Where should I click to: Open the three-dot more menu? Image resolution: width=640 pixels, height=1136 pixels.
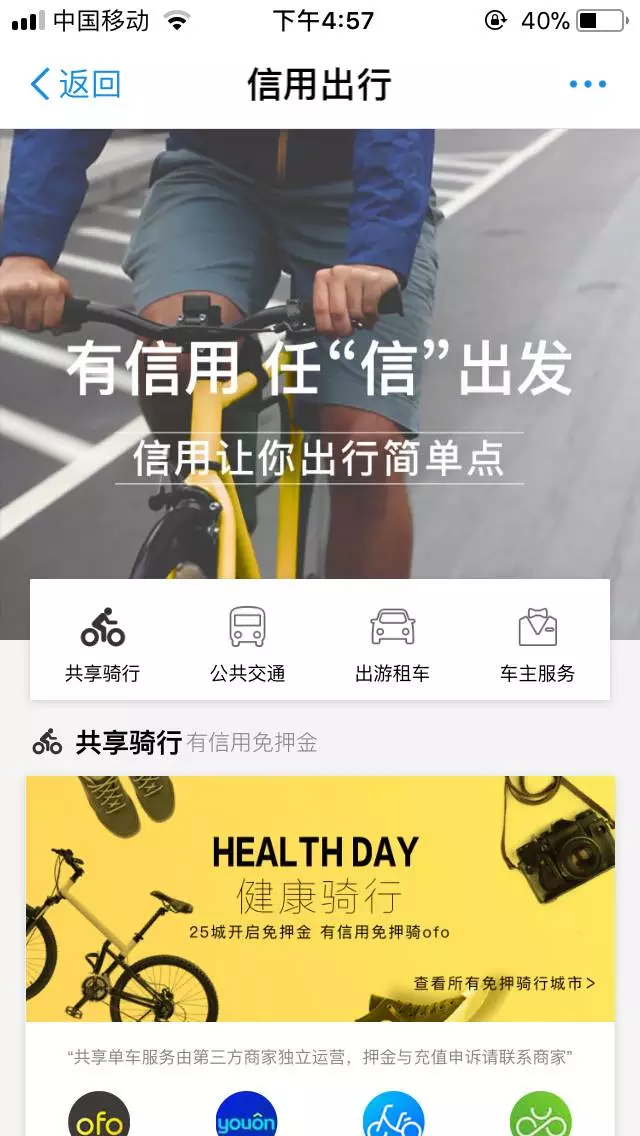(588, 84)
